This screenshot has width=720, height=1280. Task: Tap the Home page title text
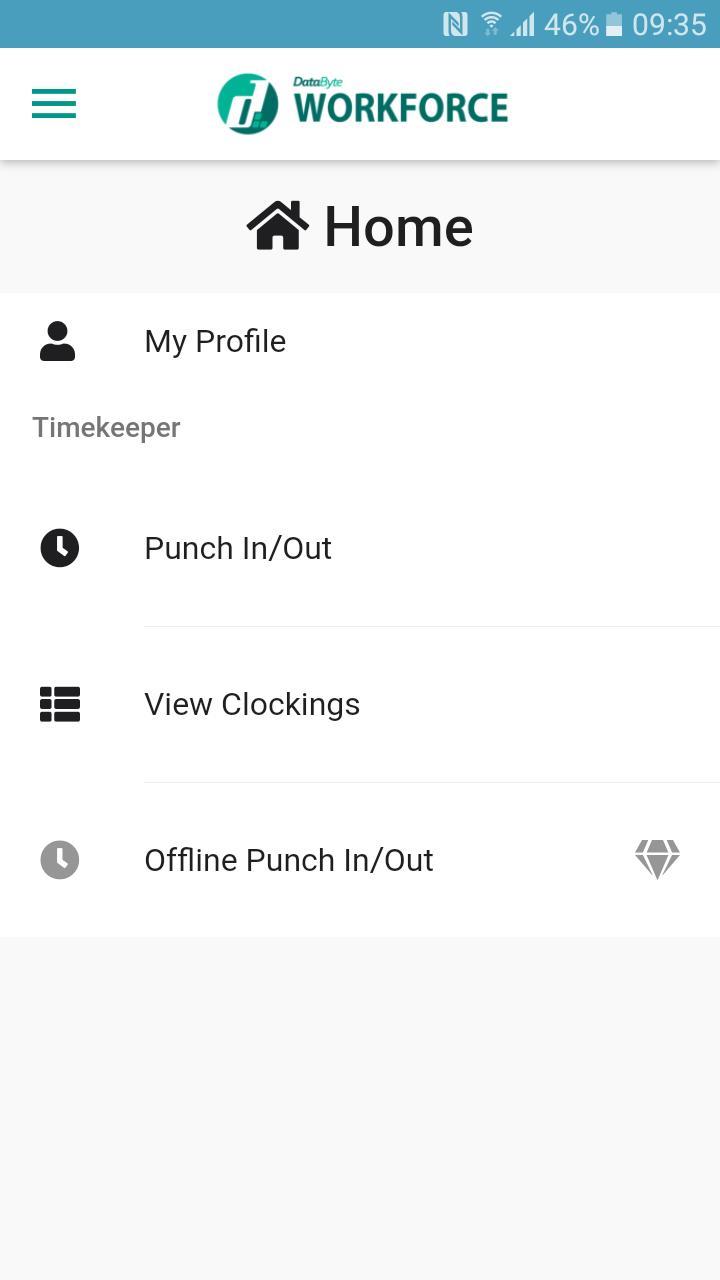[396, 226]
